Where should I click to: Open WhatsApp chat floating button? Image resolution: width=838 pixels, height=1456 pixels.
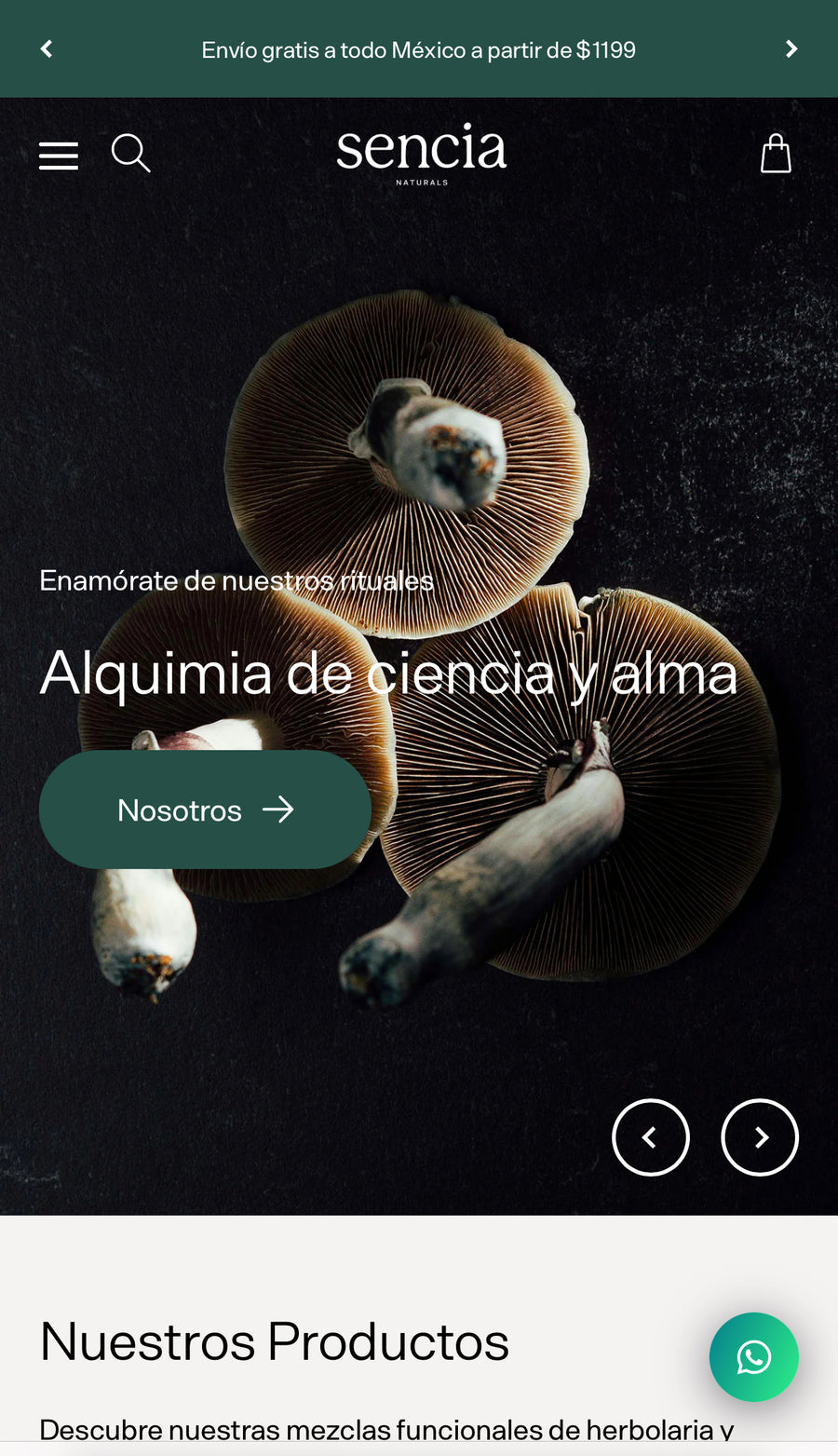[x=753, y=1357]
